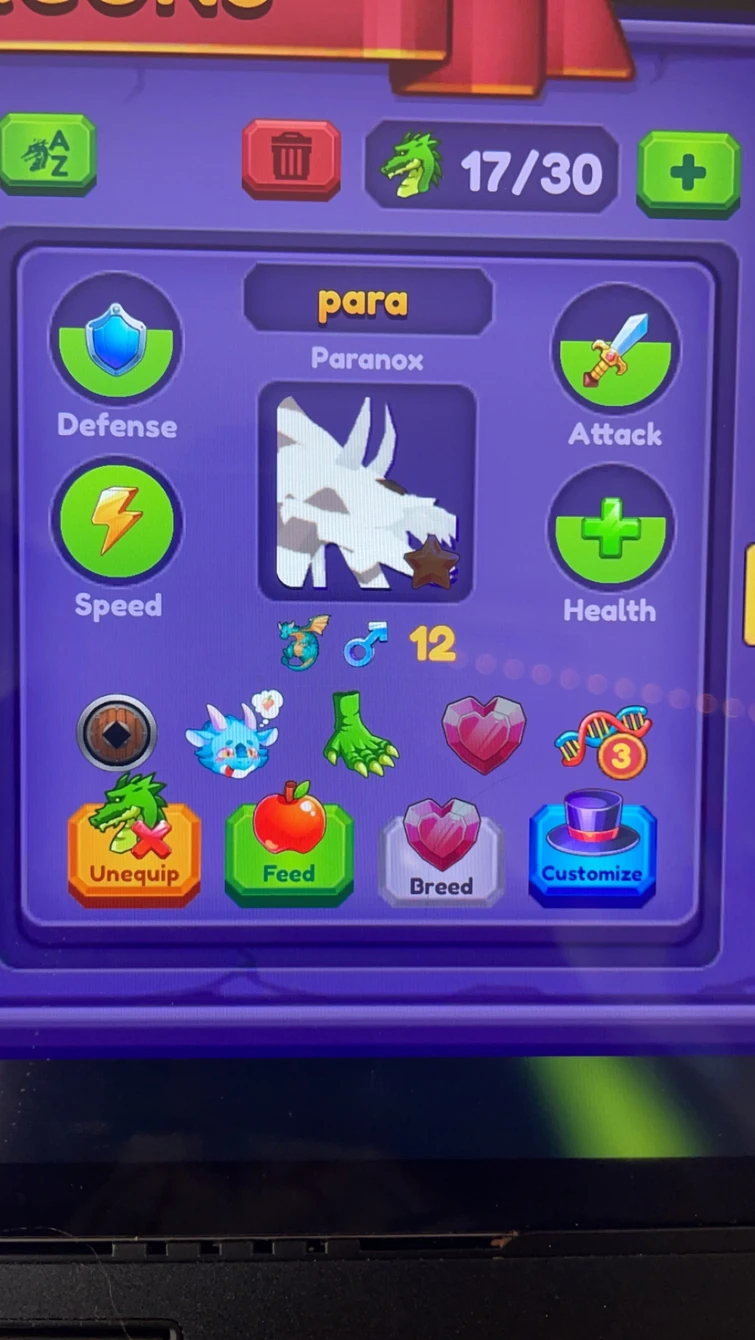This screenshot has height=1340, width=755.
Task: Add dragon slots with the green plus
Action: [688, 173]
